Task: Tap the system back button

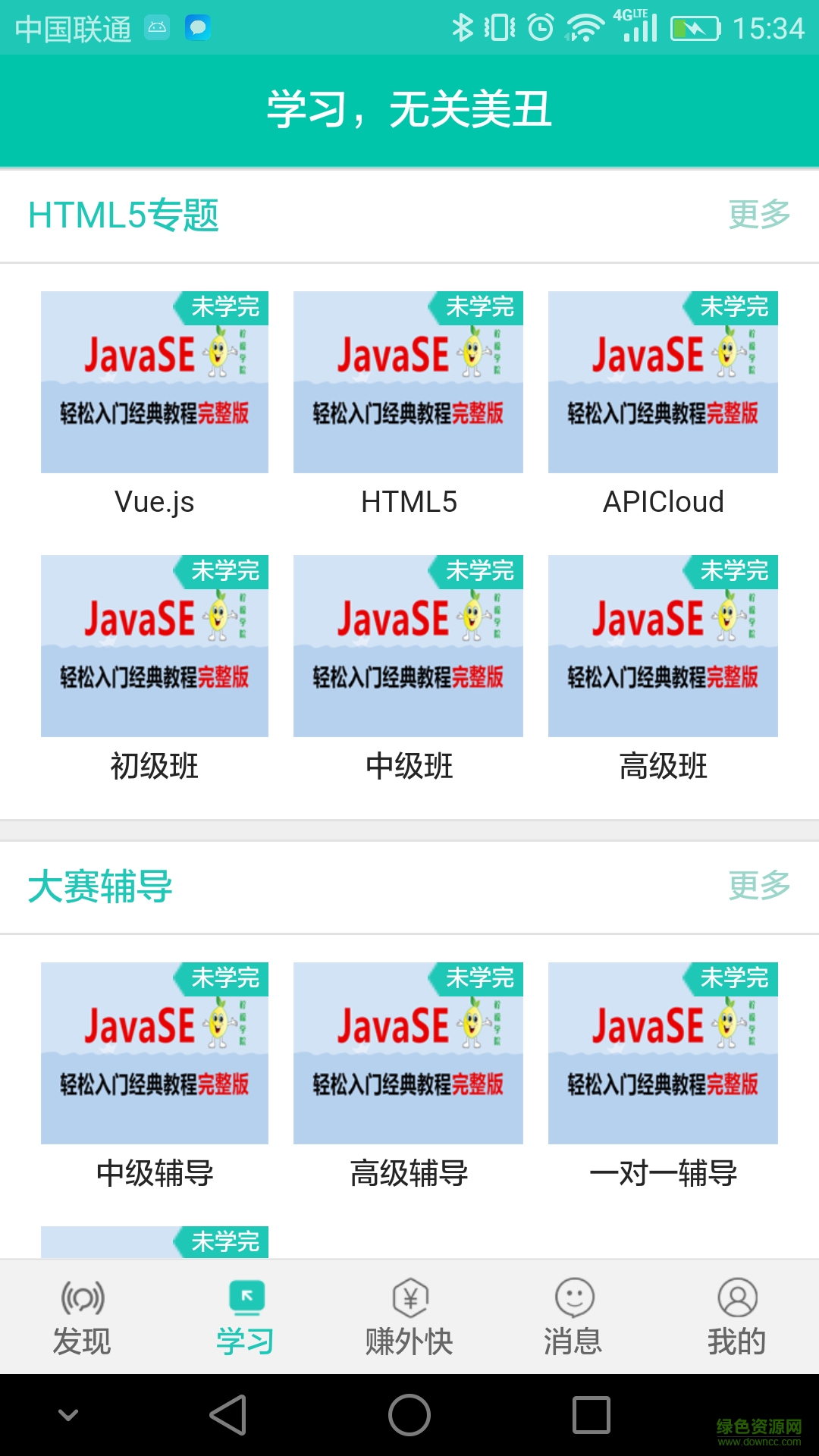Action: click(x=228, y=1415)
